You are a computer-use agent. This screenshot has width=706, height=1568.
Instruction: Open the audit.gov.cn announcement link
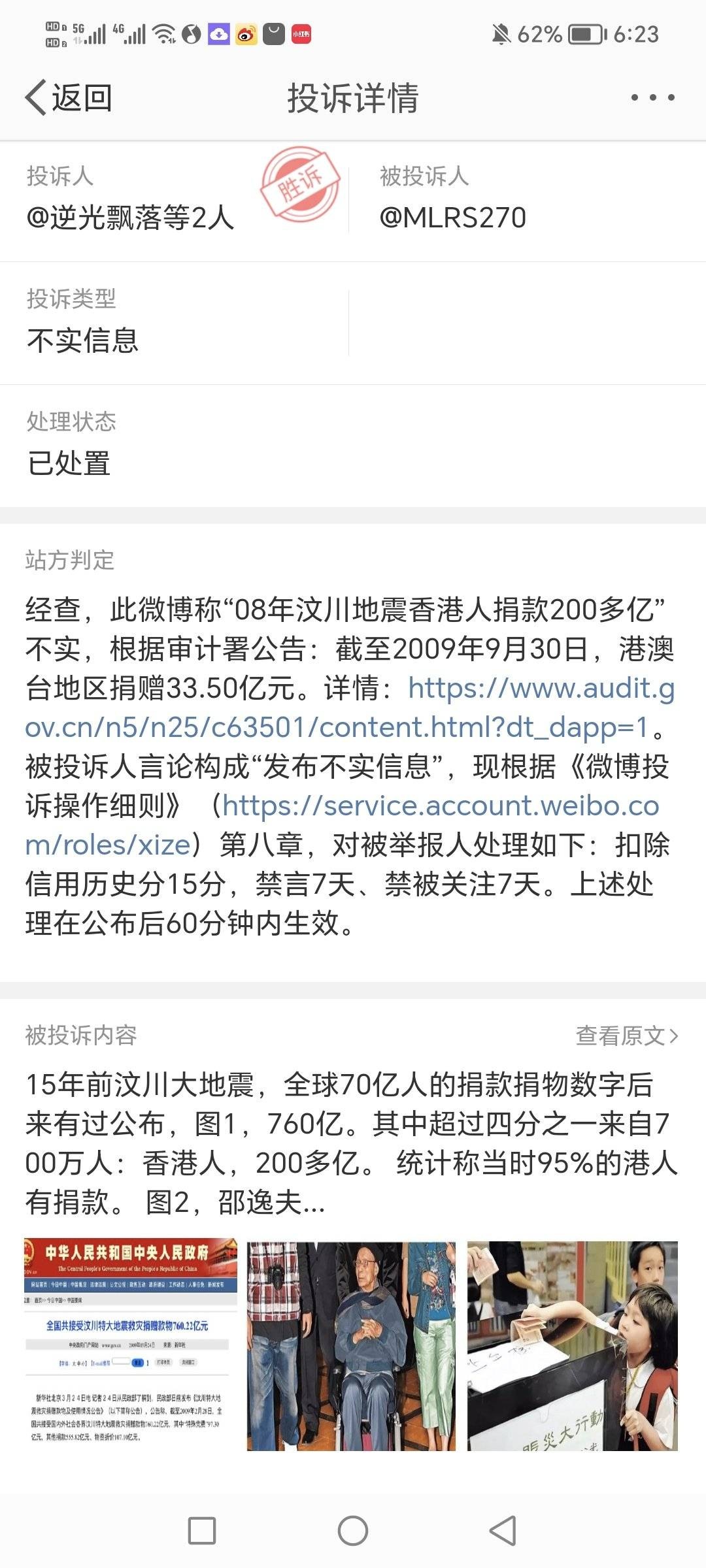[x=350, y=707]
